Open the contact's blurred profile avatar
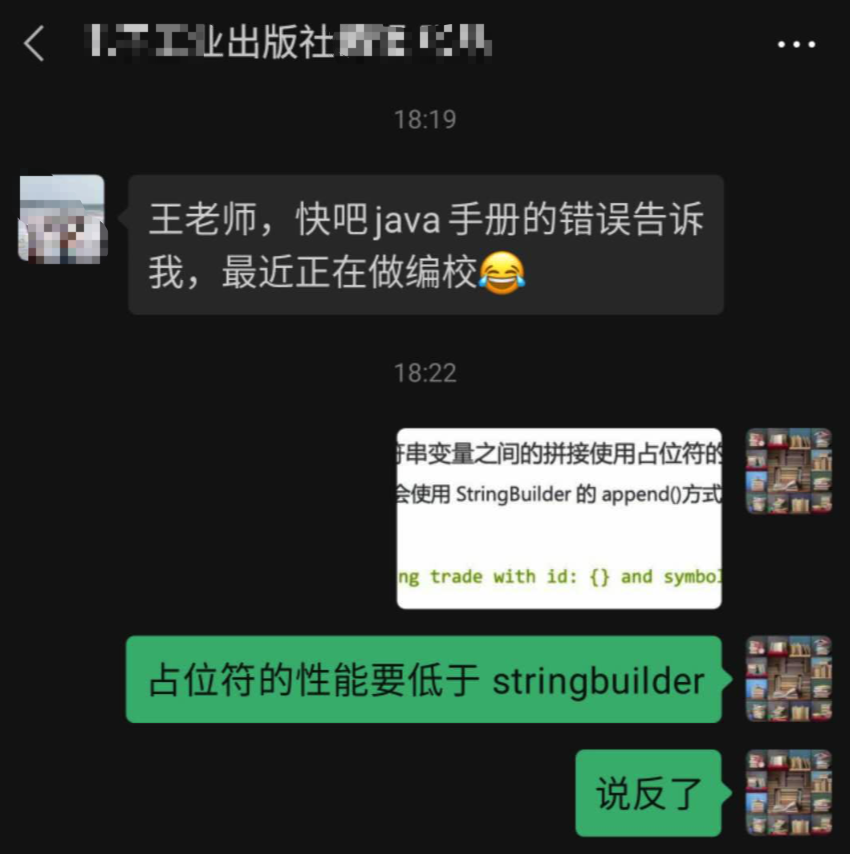This screenshot has height=854, width=850. [x=62, y=218]
